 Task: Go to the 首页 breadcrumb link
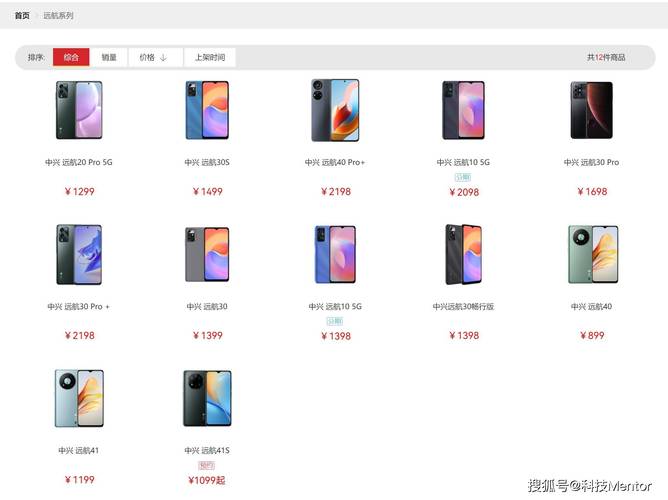pyautogui.click(x=22, y=16)
